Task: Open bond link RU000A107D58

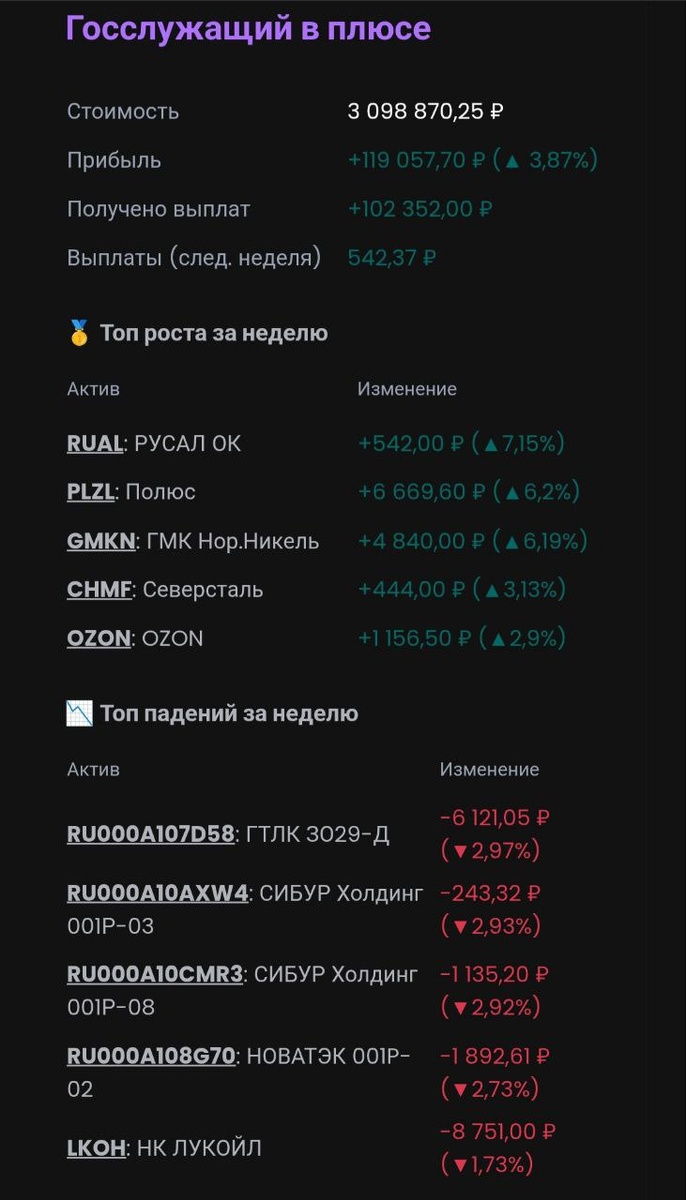Action: pos(150,834)
